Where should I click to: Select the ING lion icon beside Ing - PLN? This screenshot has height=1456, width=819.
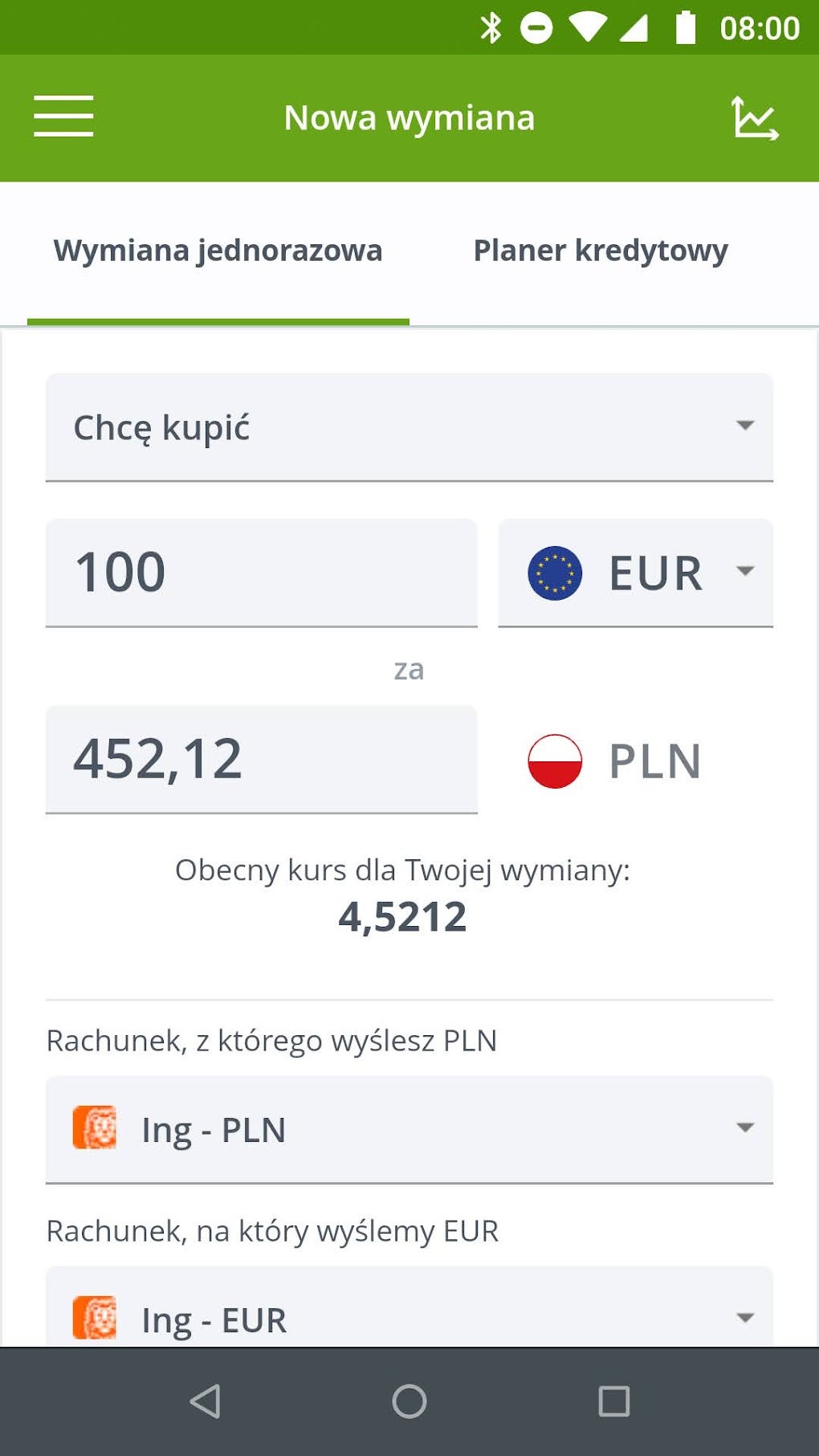point(96,1128)
